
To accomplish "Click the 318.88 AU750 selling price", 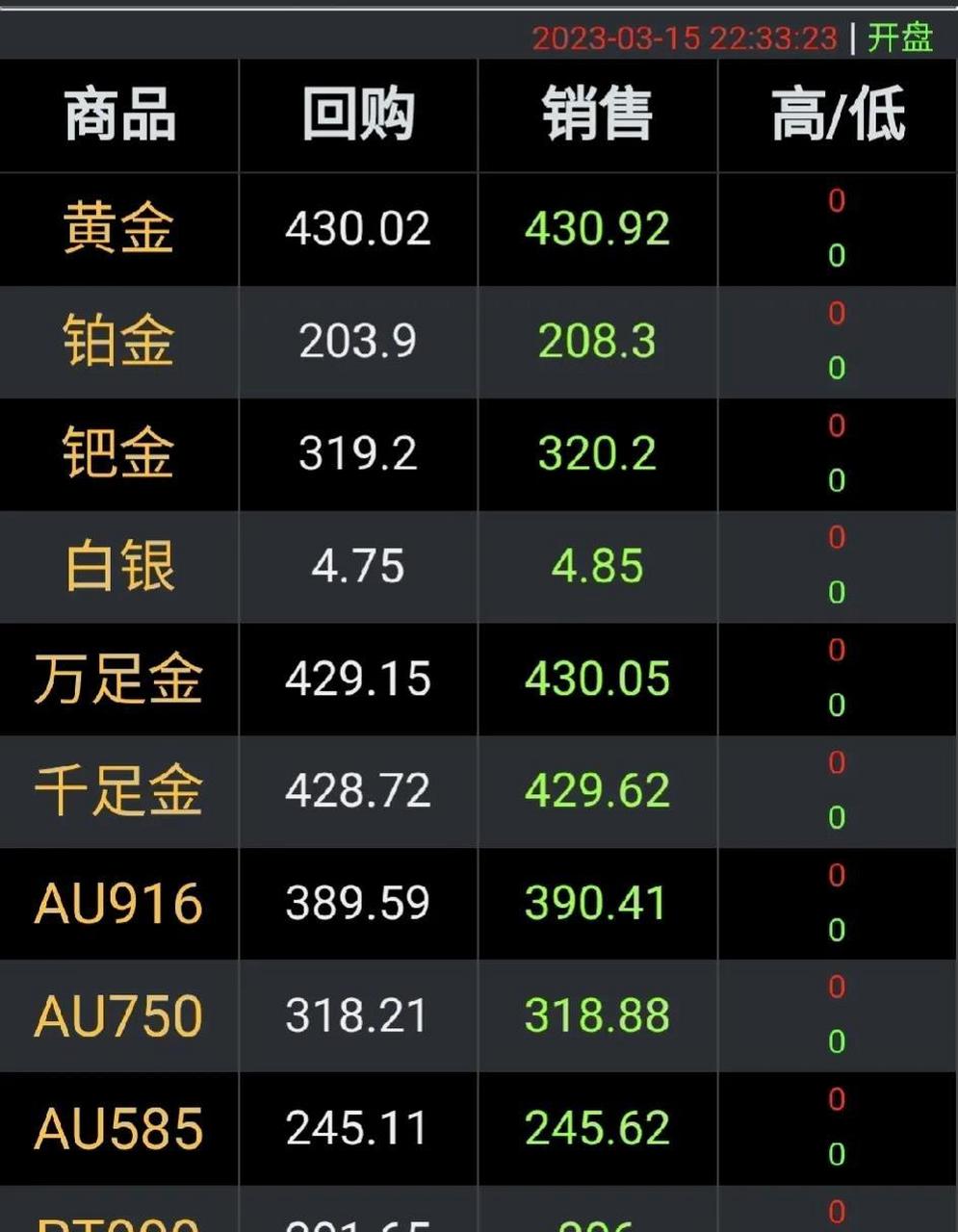I will click(x=597, y=1015).
